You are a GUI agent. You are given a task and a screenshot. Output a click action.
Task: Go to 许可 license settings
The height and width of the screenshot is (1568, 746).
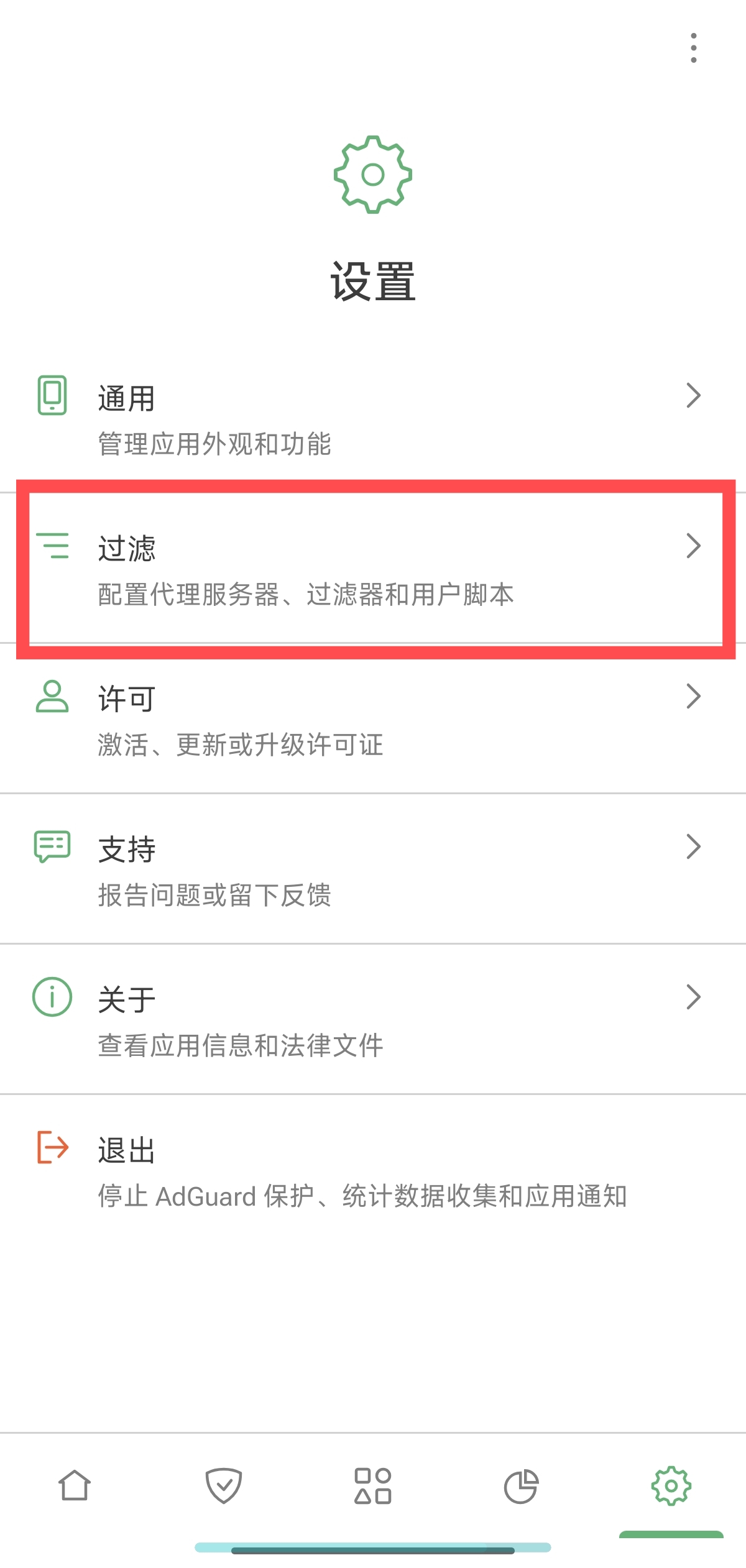tap(373, 718)
